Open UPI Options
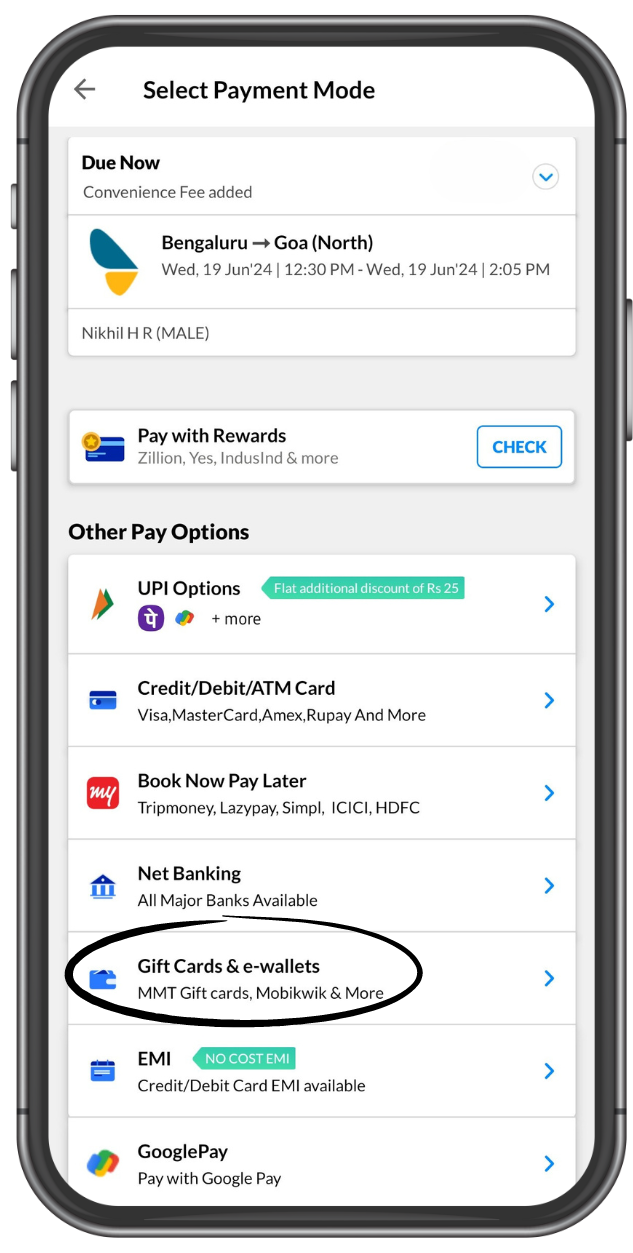This screenshot has width=633, height=1253. click(x=321, y=604)
